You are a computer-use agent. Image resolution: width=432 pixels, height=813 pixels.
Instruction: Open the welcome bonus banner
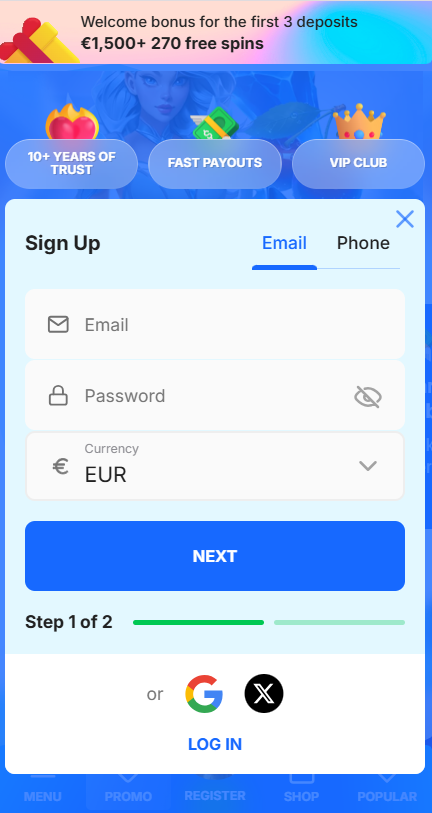click(216, 32)
